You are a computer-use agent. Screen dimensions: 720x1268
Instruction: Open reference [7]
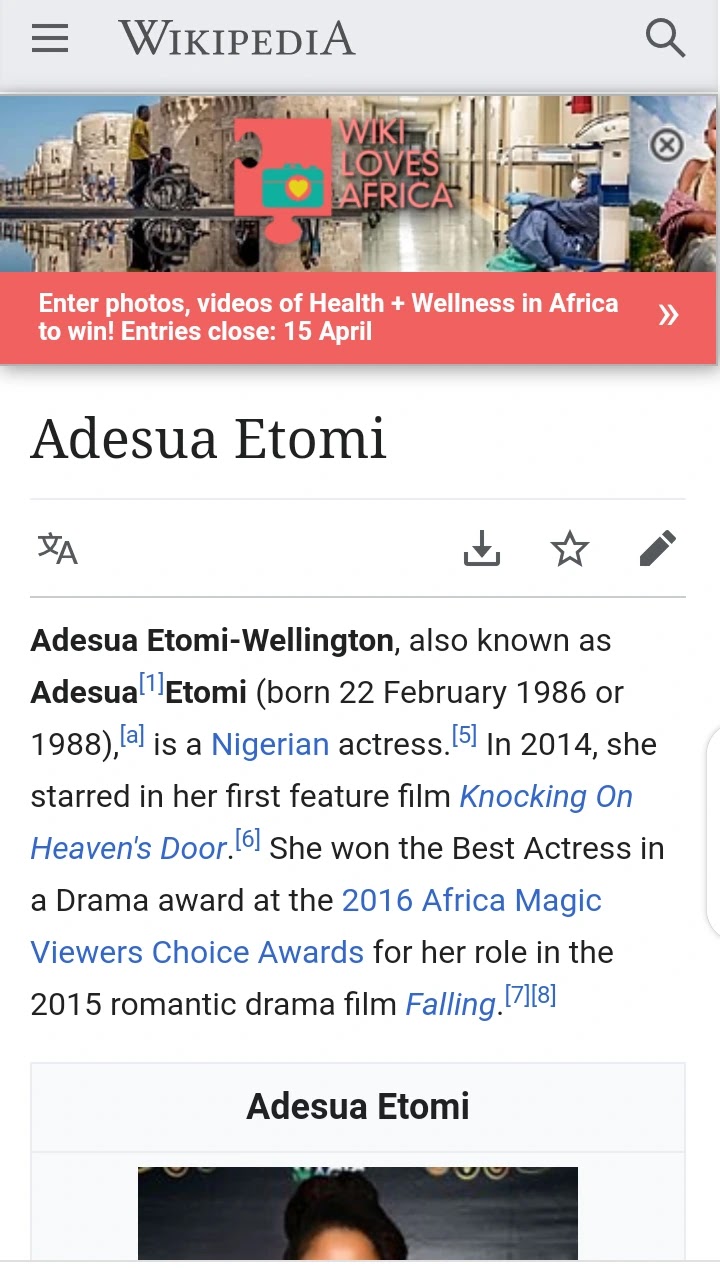point(517,997)
